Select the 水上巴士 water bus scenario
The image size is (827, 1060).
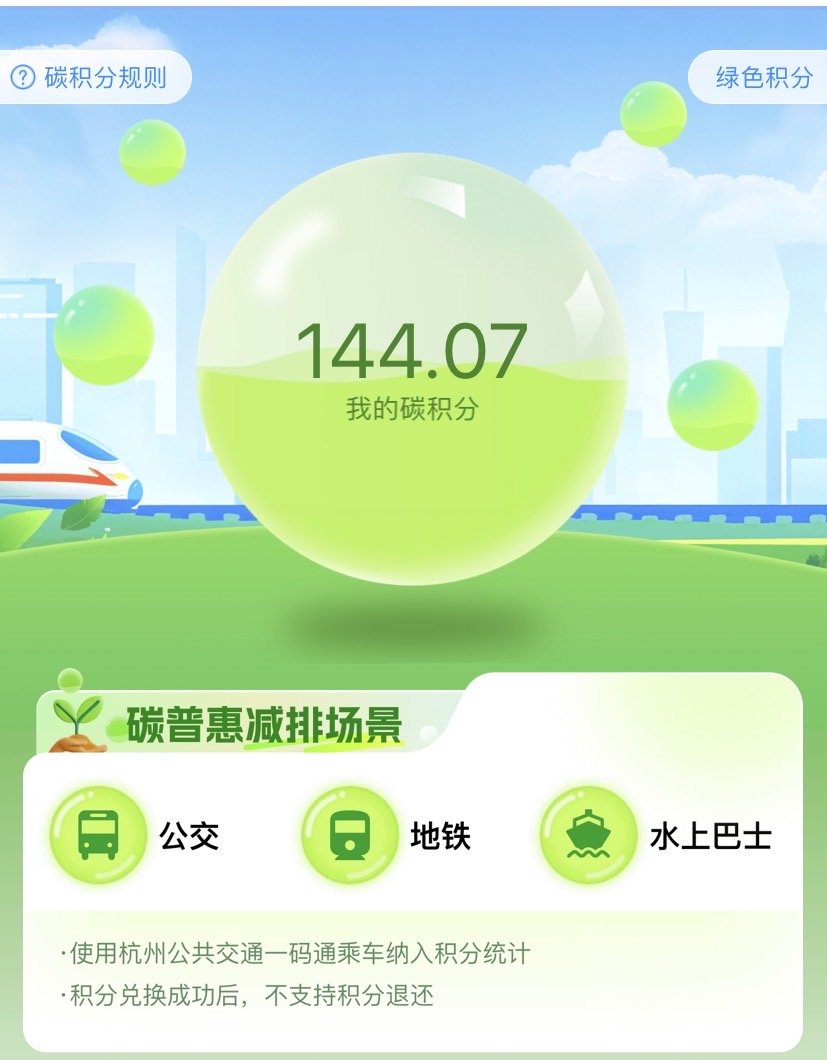(656, 836)
